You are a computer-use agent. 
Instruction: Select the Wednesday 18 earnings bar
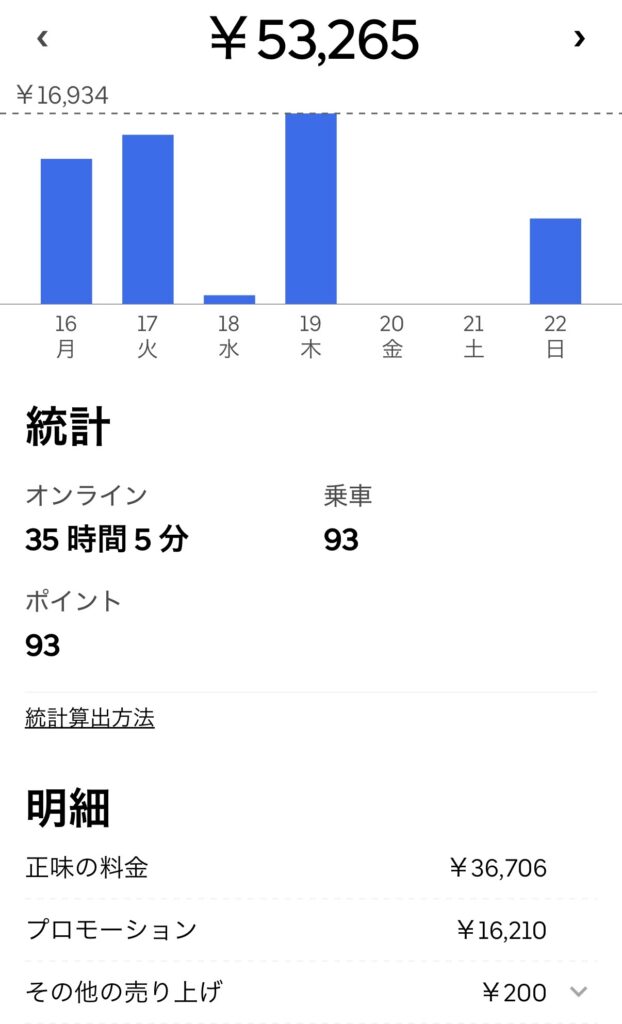point(229,298)
